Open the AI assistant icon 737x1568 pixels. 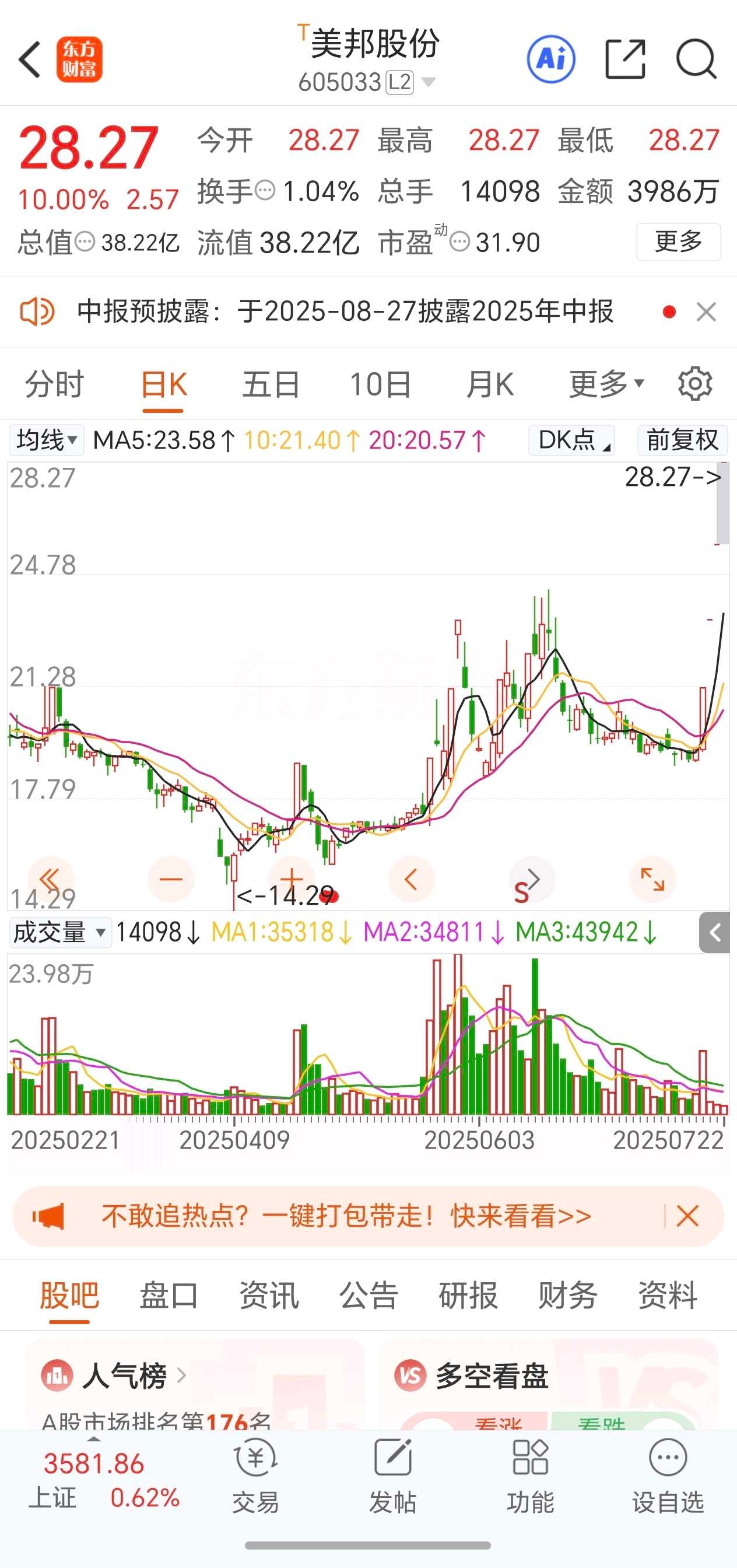click(x=551, y=60)
